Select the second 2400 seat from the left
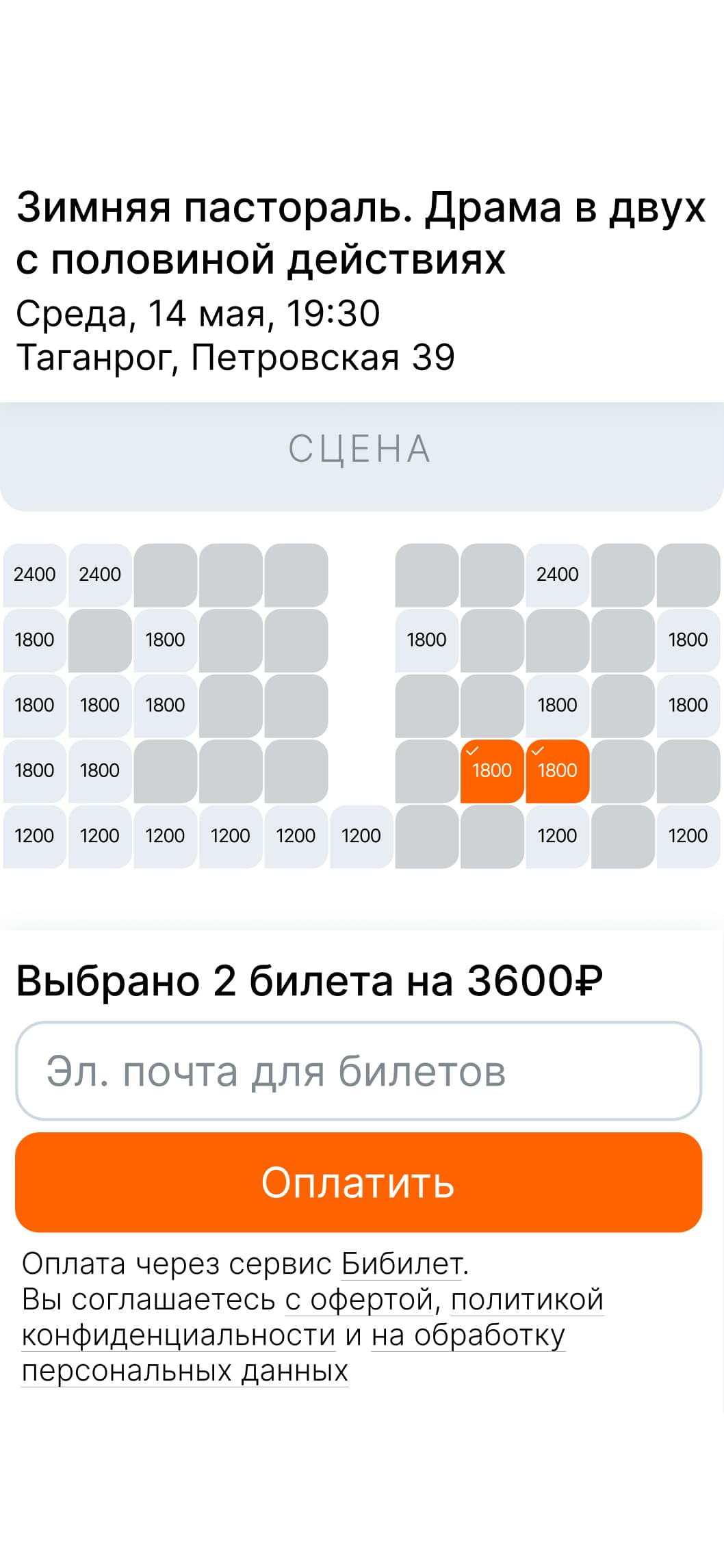This screenshot has height=1568, width=724. tap(101, 575)
